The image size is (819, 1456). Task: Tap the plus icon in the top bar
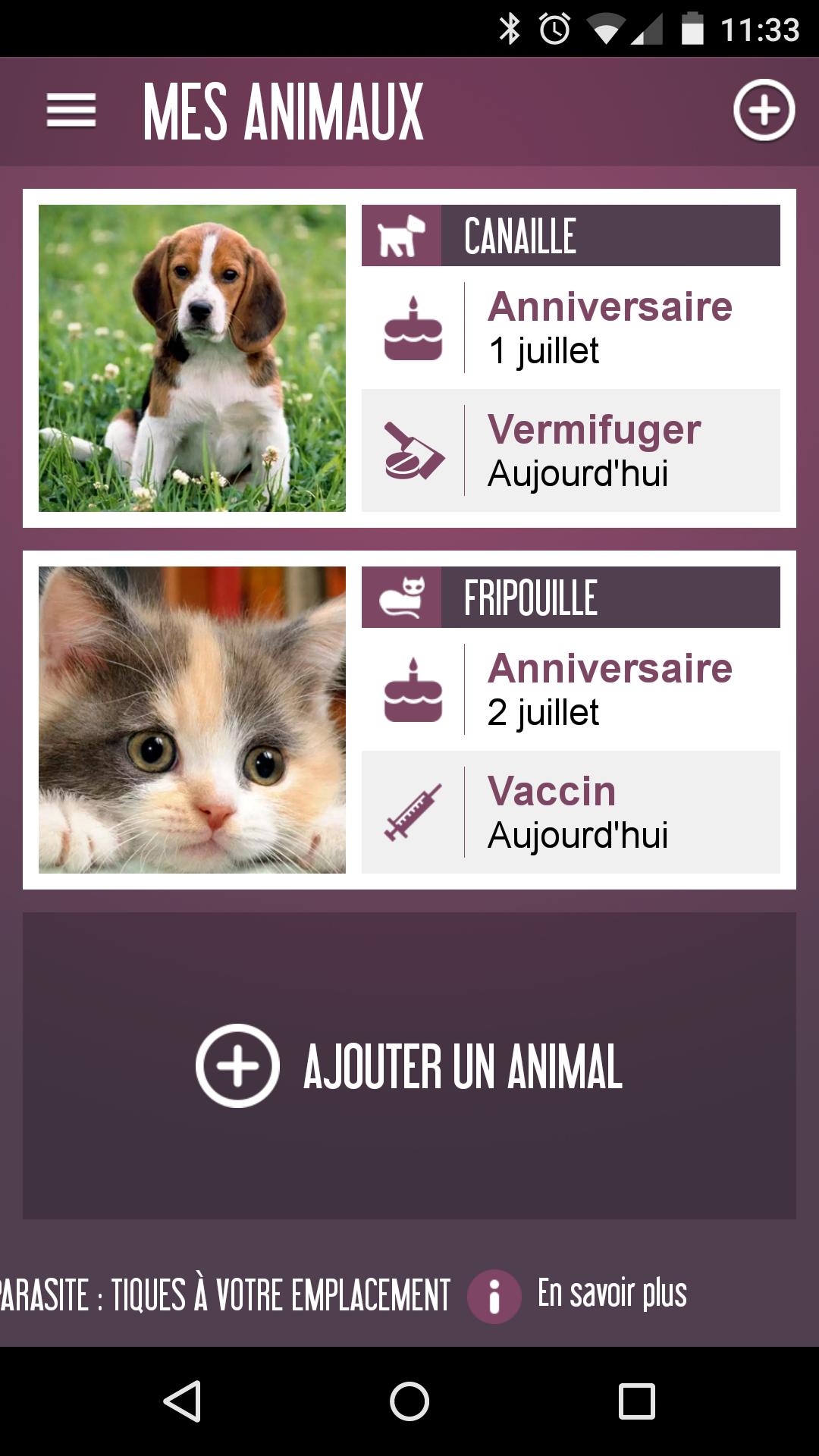coord(764,108)
